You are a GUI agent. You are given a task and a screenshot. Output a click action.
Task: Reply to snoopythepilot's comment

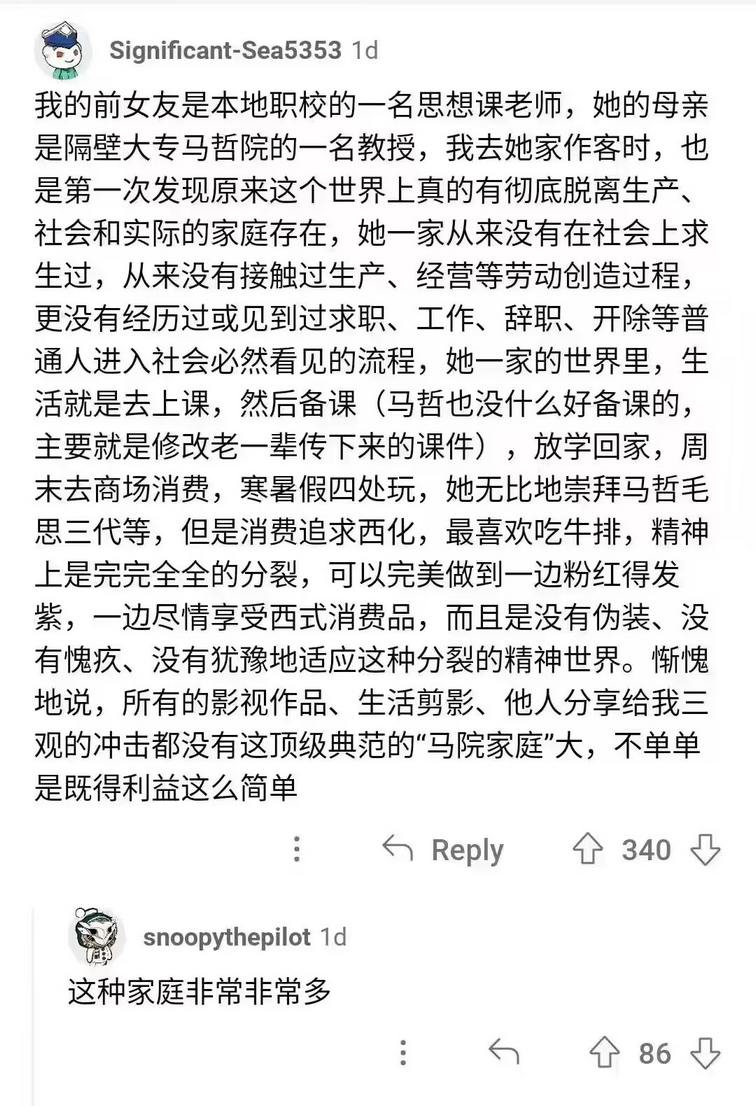pyautogui.click(x=506, y=1052)
